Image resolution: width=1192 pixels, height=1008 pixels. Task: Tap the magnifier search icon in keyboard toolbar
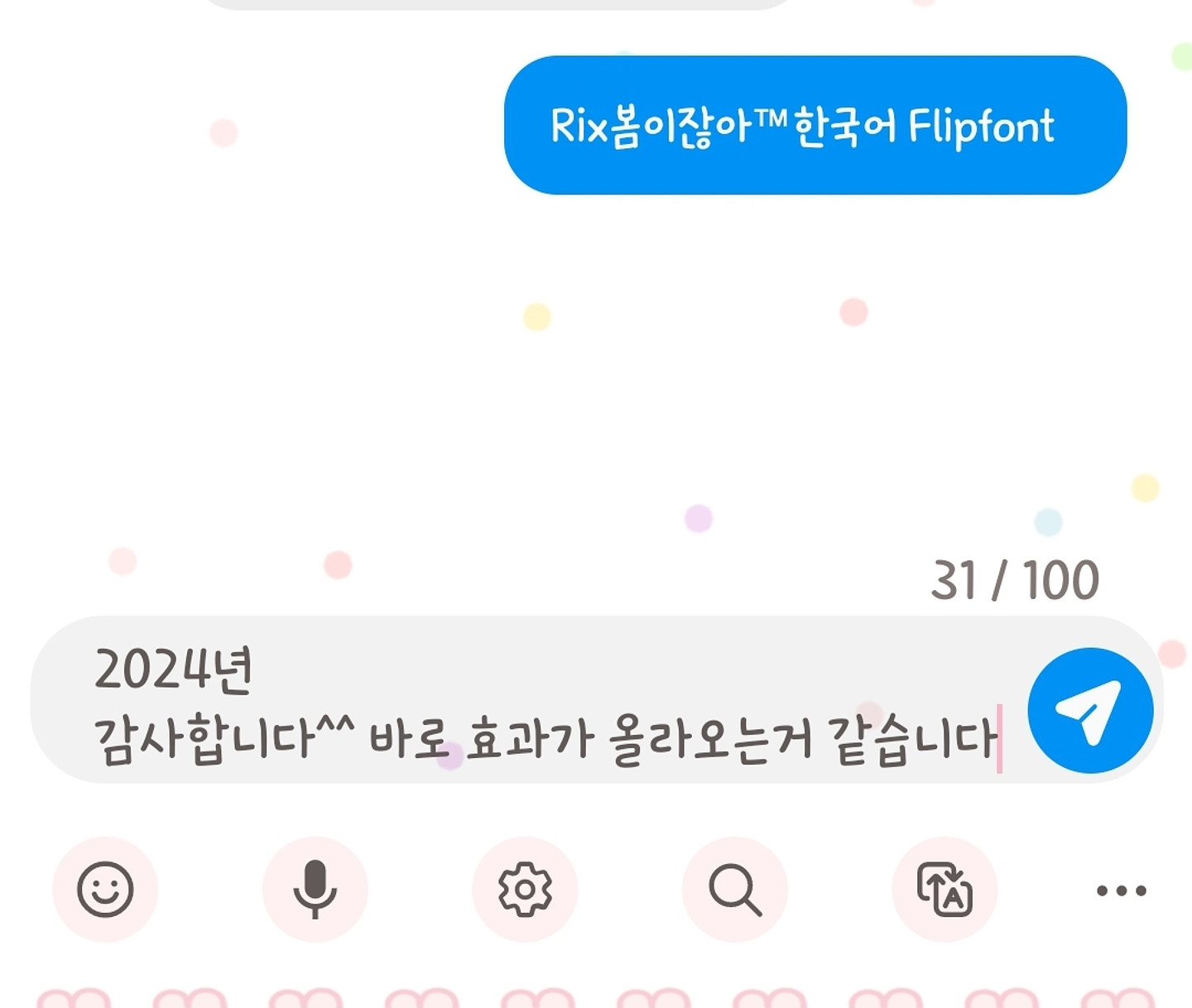tap(735, 890)
